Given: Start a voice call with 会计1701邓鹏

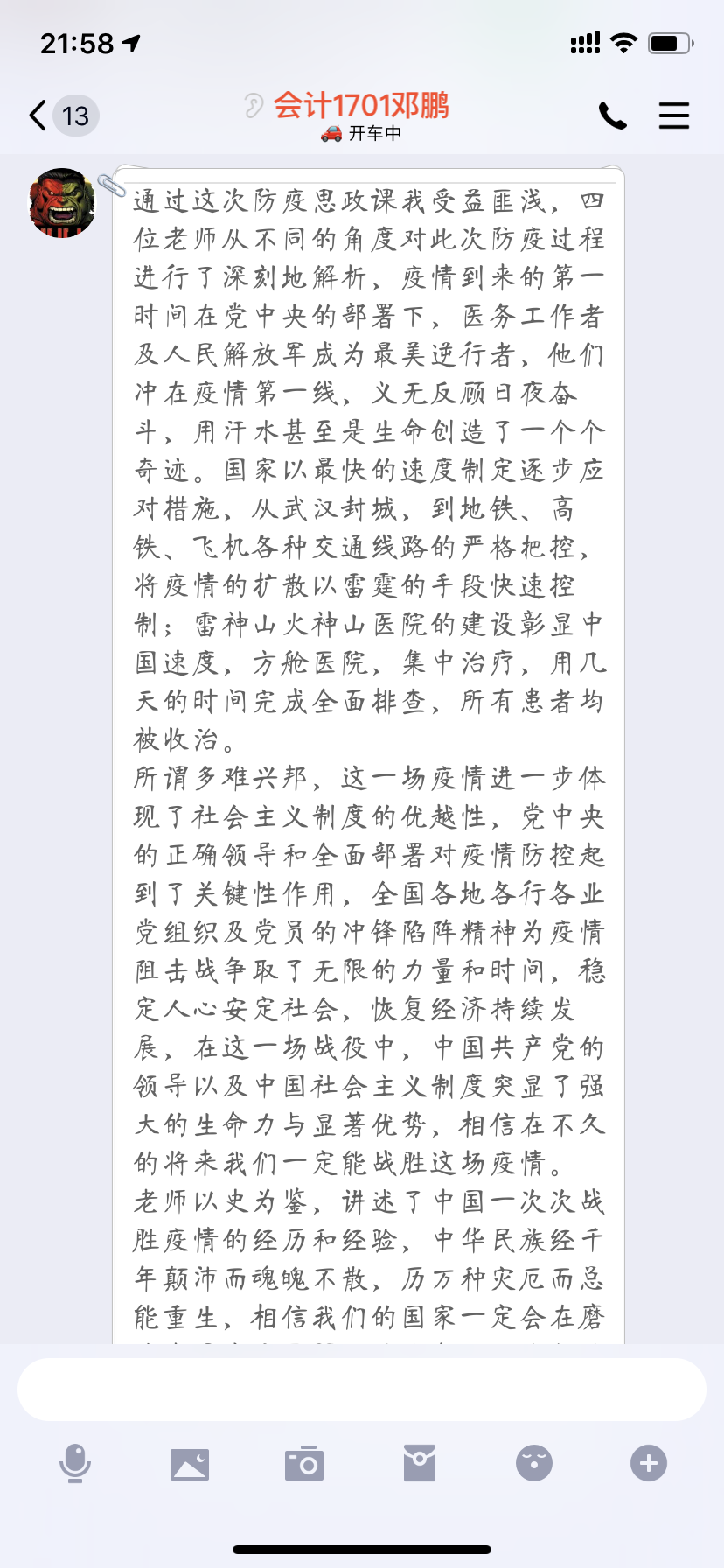Looking at the screenshot, I should 612,115.
